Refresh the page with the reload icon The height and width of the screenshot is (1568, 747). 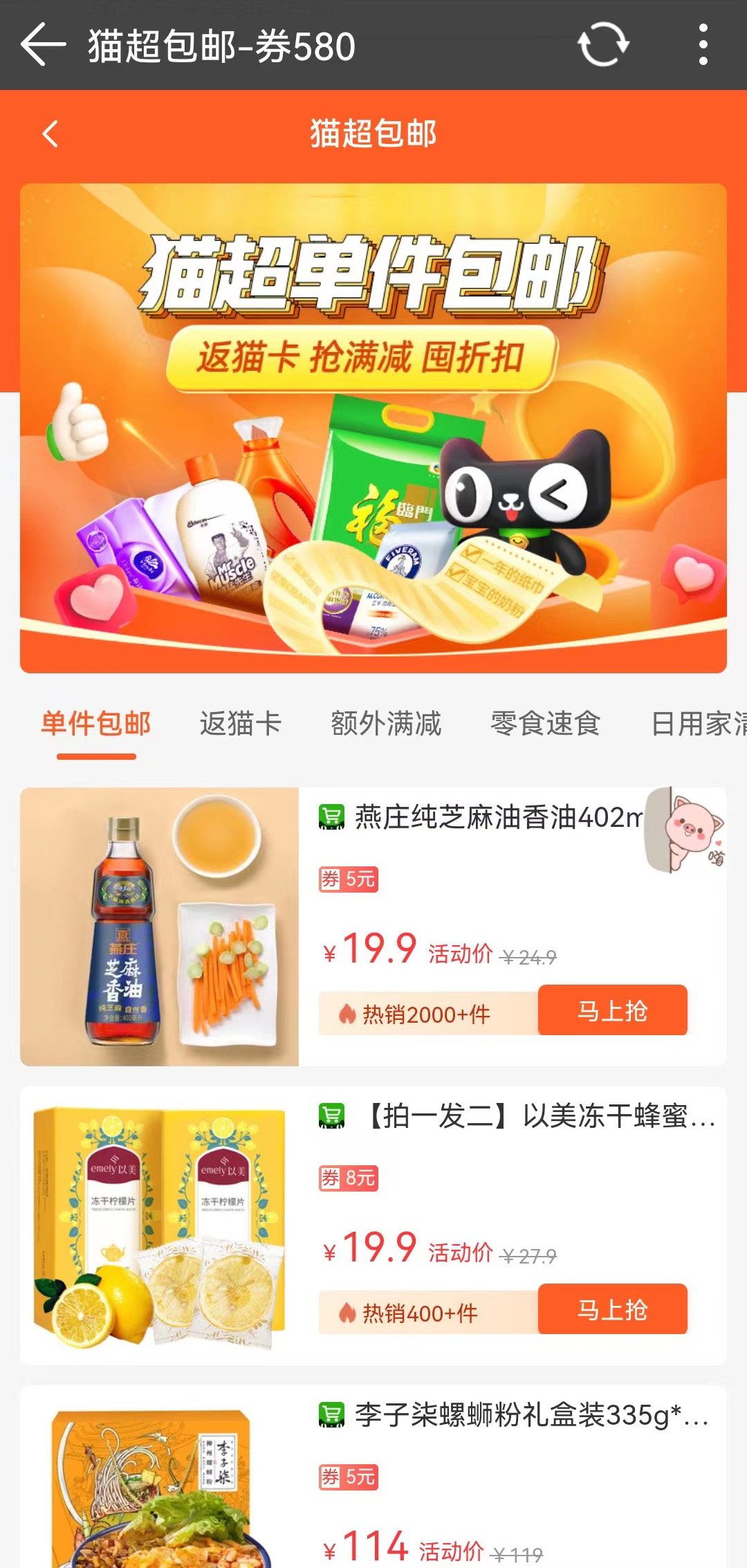[x=603, y=45]
